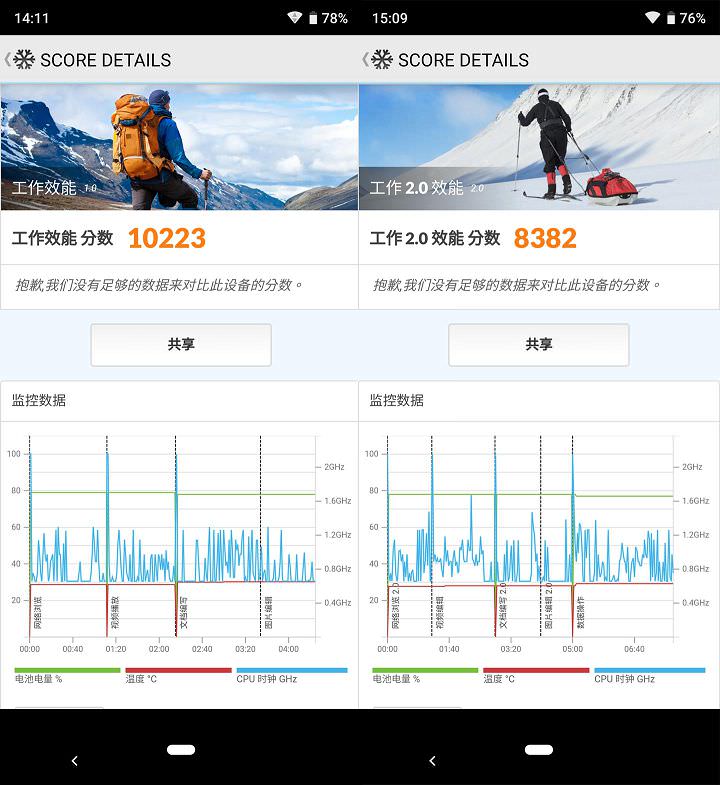
Task: Tap the Wi-Fi status icon in the left status bar
Action: (293, 15)
